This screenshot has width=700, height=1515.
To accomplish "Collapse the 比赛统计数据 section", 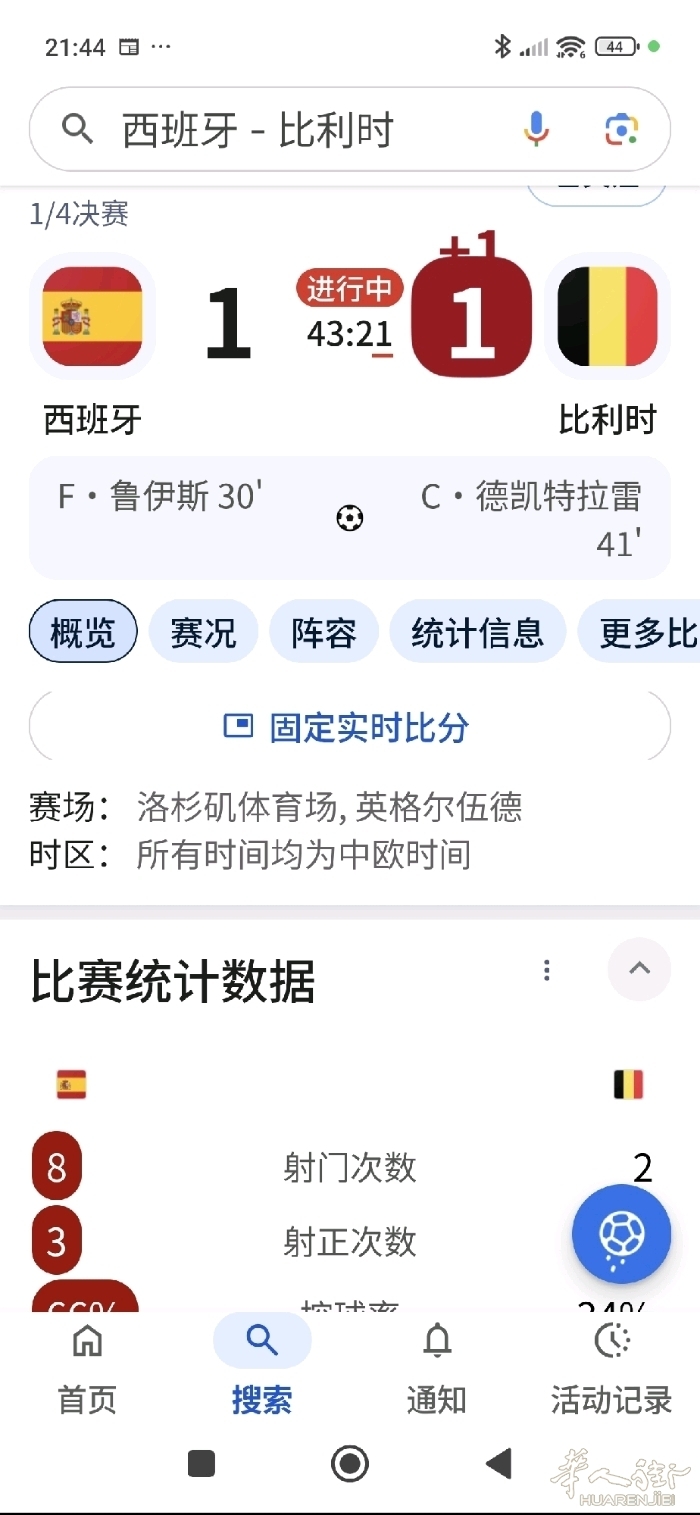I will 639,969.
